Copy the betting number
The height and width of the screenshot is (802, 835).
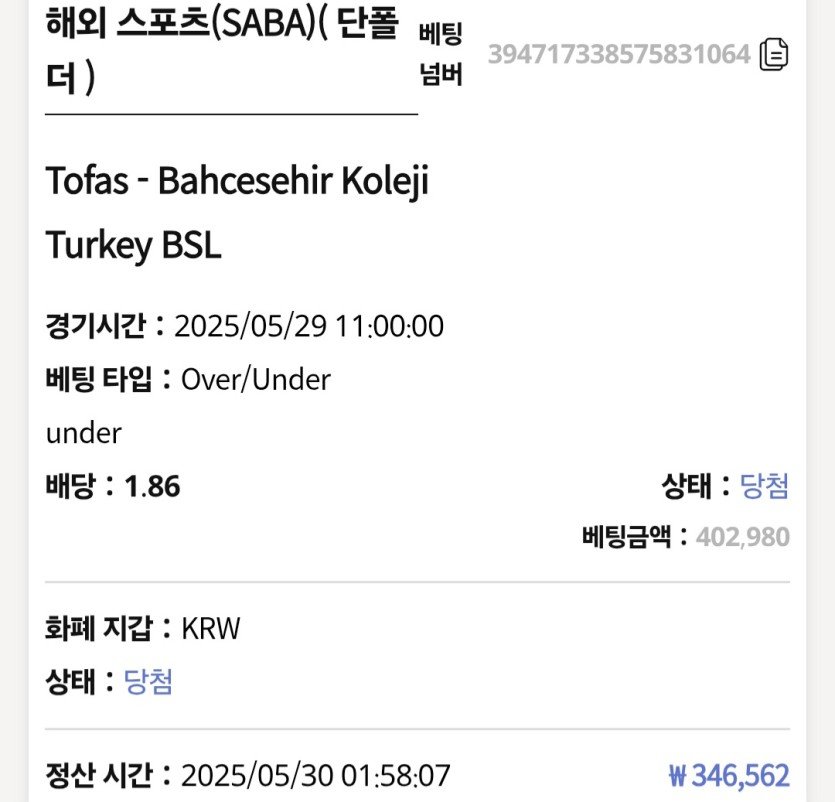[774, 54]
